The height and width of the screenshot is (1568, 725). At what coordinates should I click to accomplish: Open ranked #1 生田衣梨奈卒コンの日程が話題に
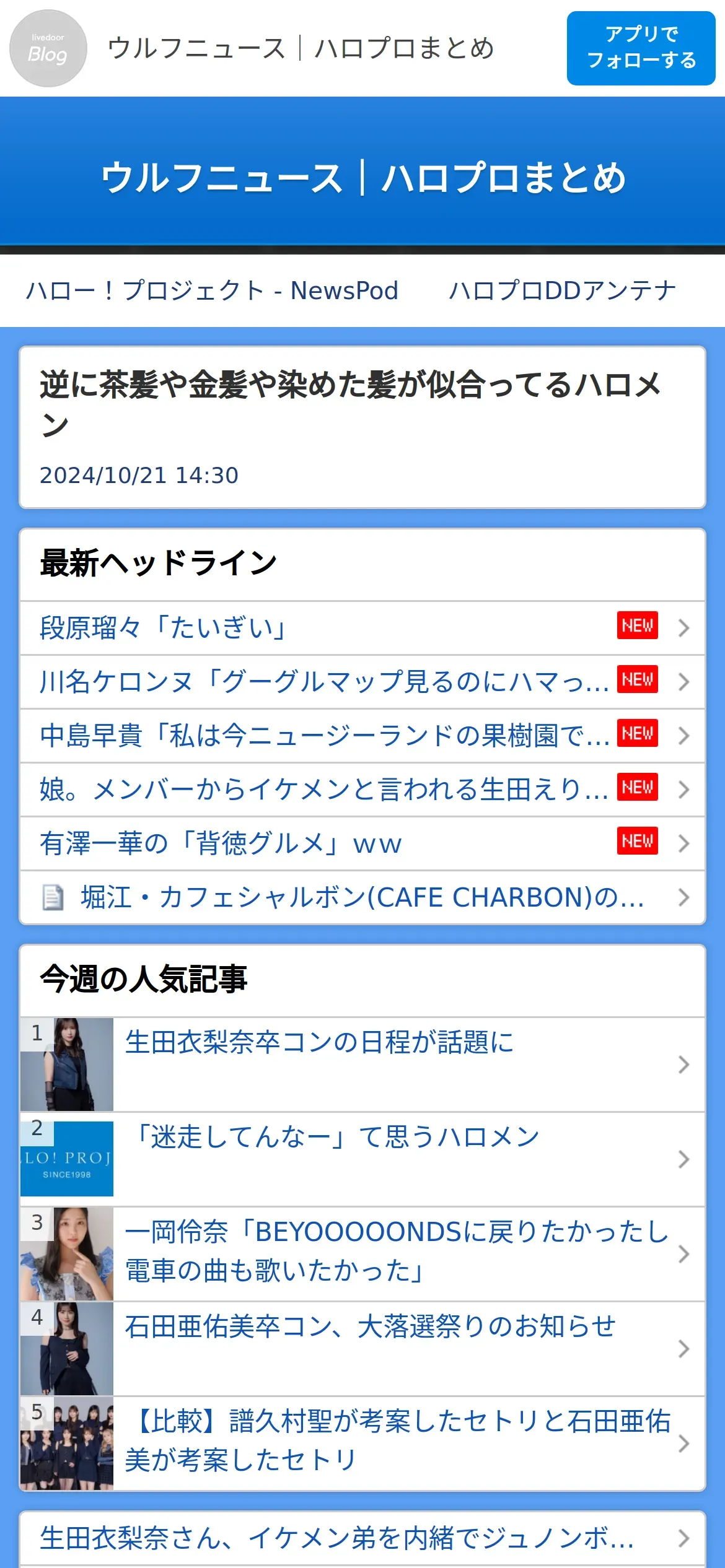click(x=362, y=1064)
